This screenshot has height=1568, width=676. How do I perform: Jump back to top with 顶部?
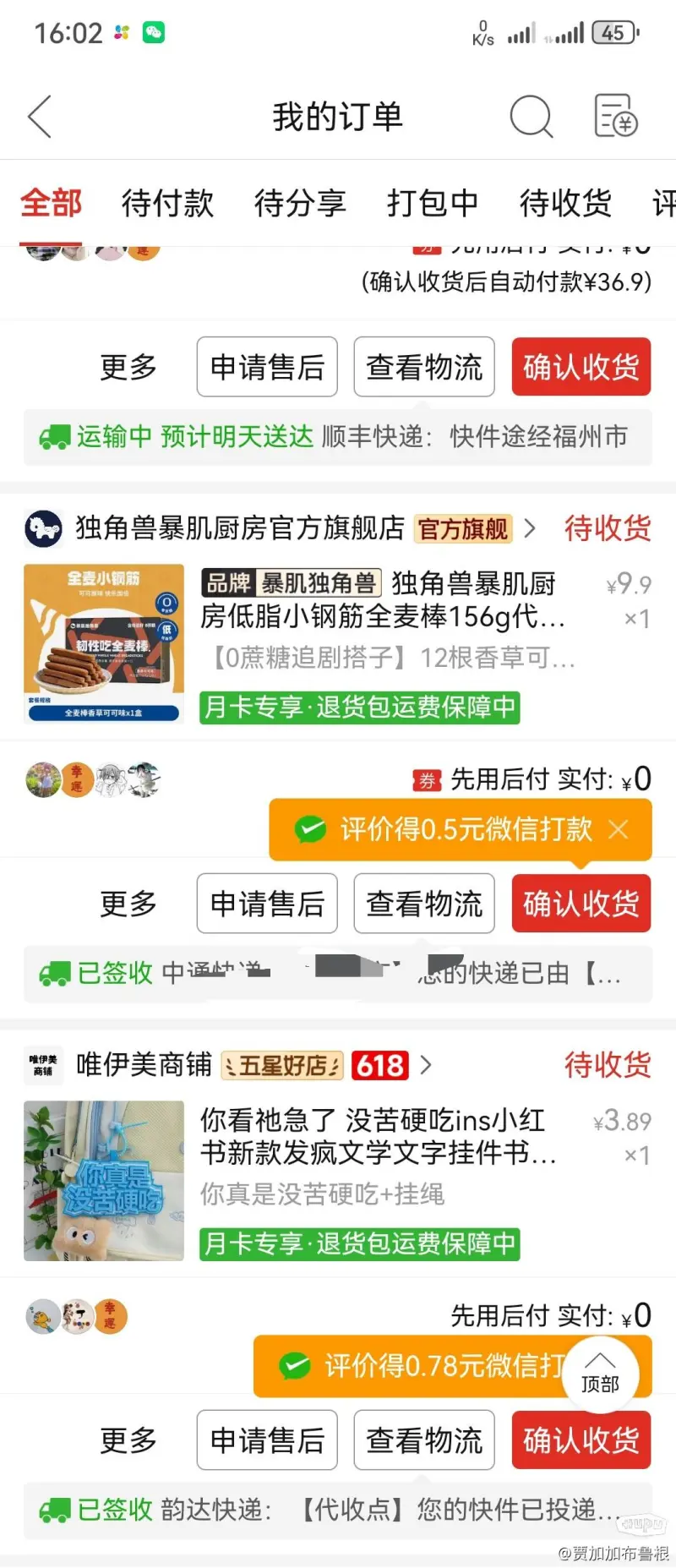pyautogui.click(x=600, y=1373)
